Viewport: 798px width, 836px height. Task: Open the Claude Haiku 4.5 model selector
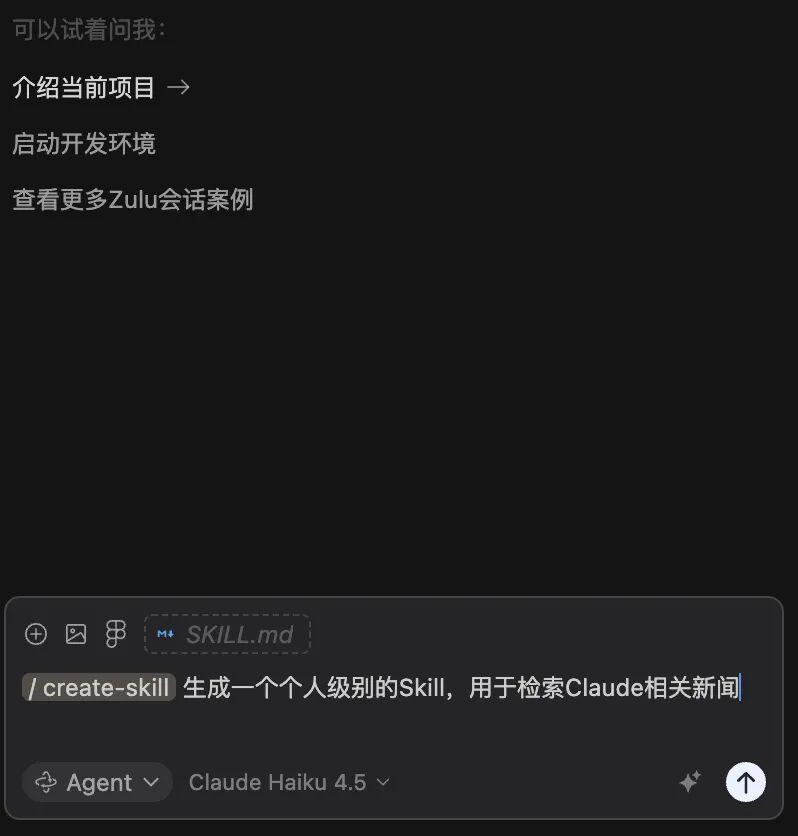click(288, 783)
